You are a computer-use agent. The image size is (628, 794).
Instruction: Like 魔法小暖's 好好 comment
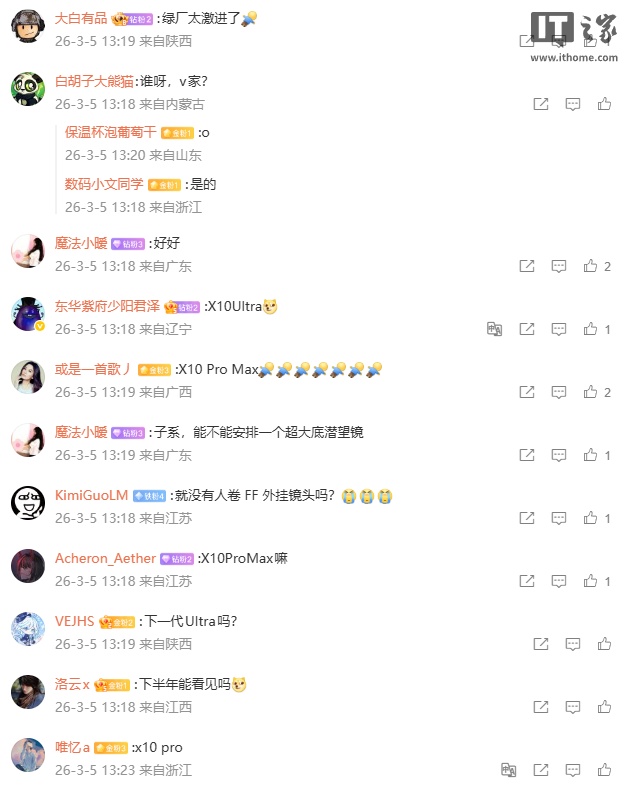coord(591,266)
